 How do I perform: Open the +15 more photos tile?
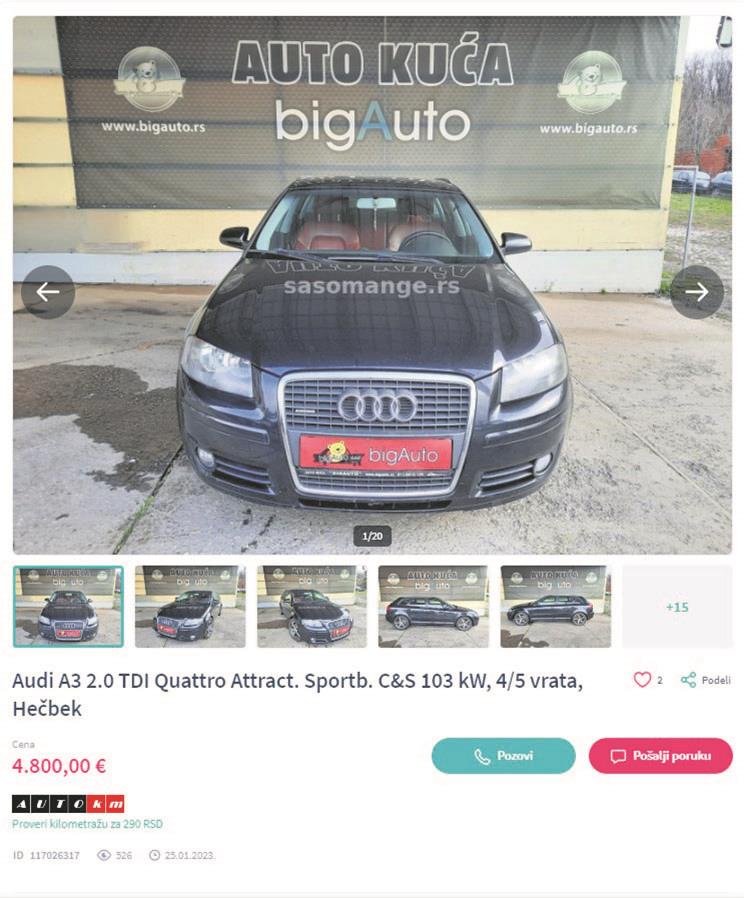[677, 607]
